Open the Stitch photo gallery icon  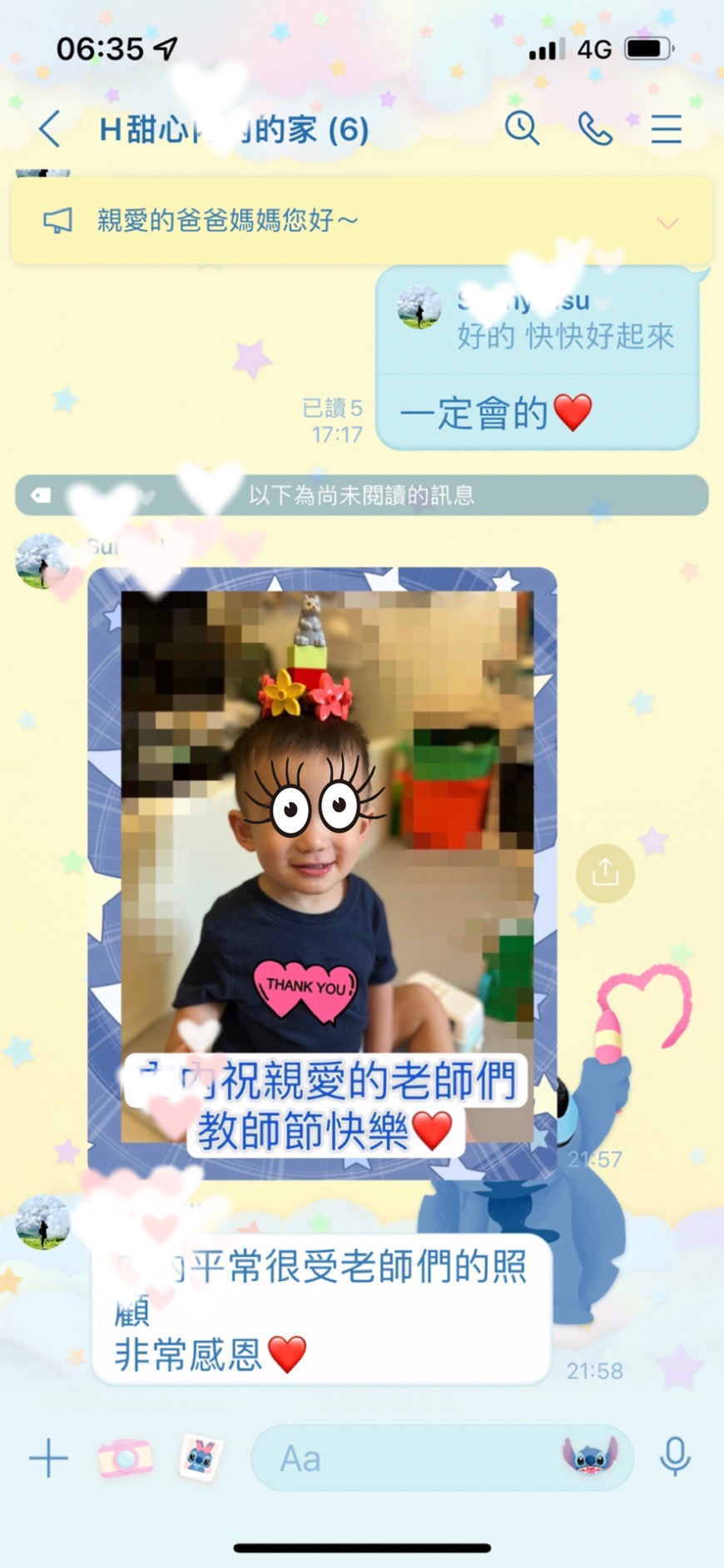pyautogui.click(x=201, y=1458)
